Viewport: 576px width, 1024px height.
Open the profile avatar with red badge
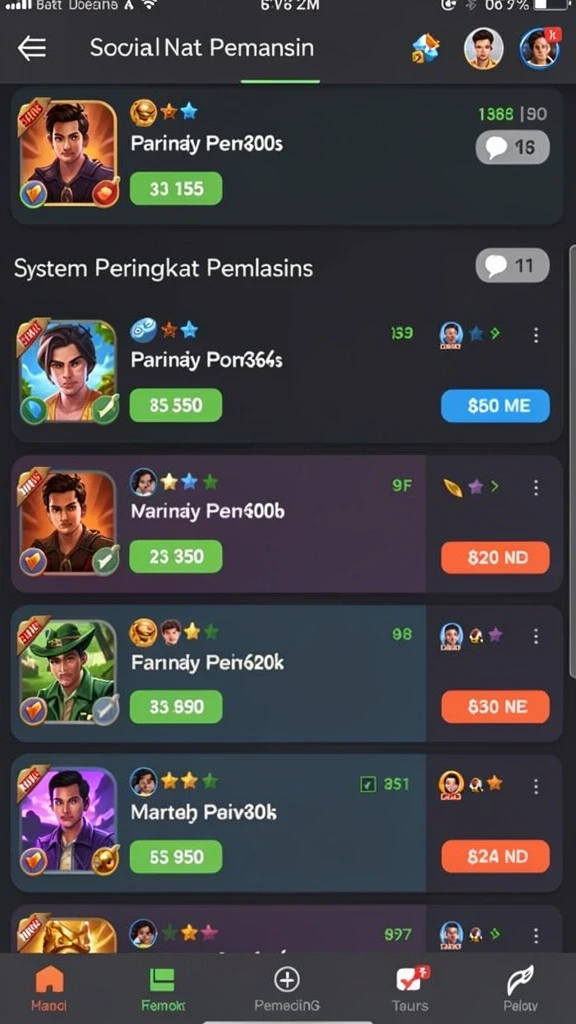point(540,48)
